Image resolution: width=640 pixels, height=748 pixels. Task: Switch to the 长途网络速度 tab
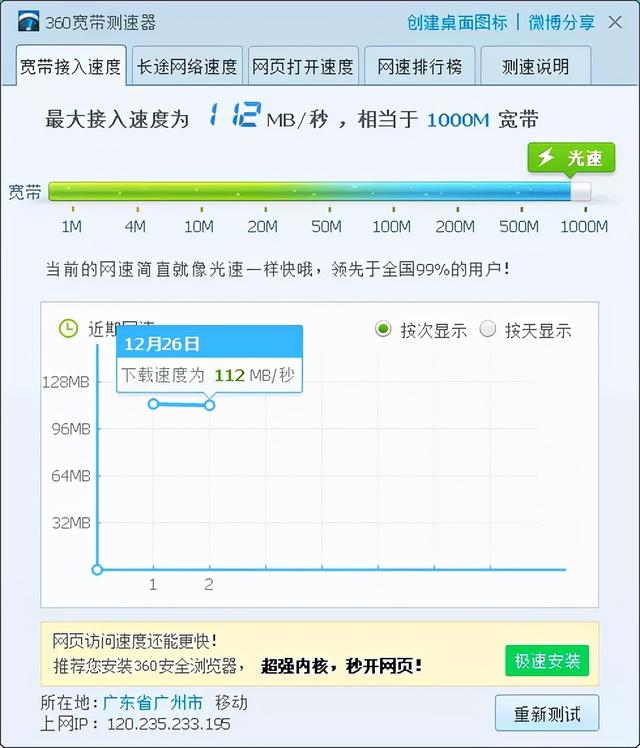tap(187, 67)
